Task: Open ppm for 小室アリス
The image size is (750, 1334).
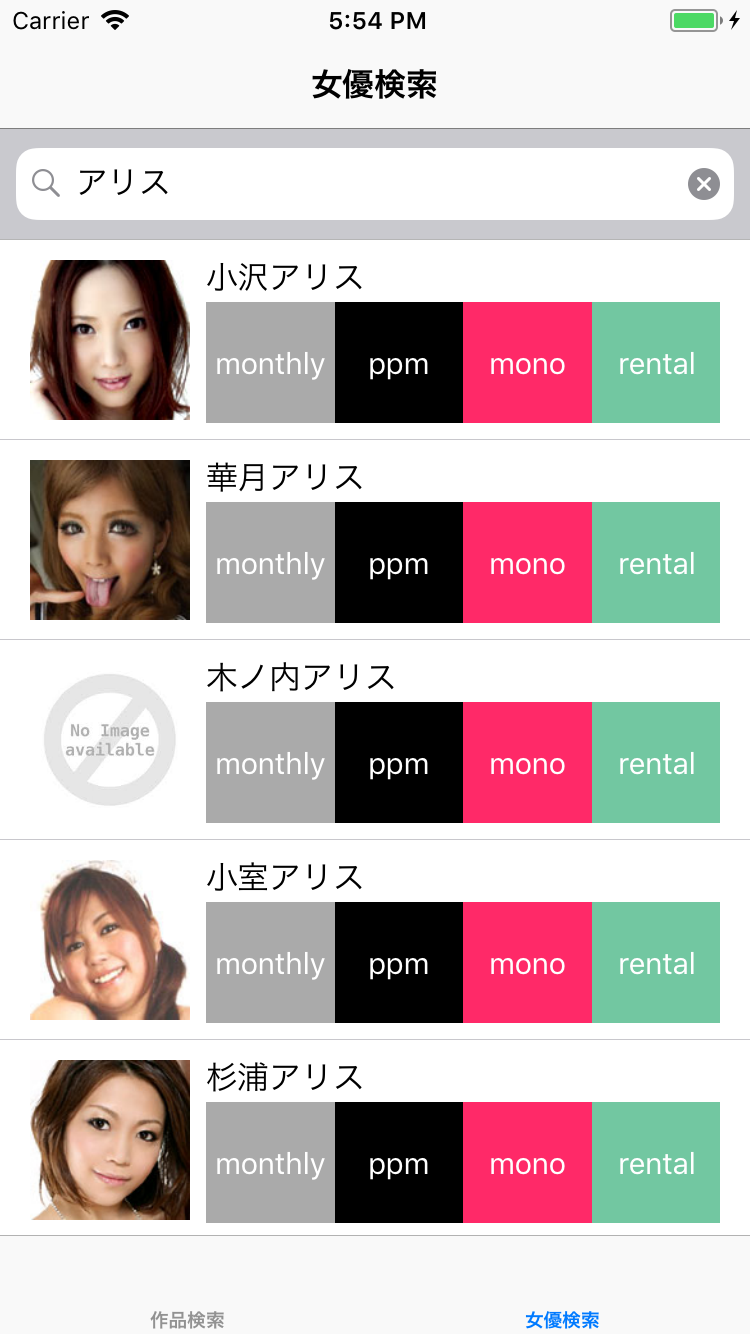Action: pos(399,963)
